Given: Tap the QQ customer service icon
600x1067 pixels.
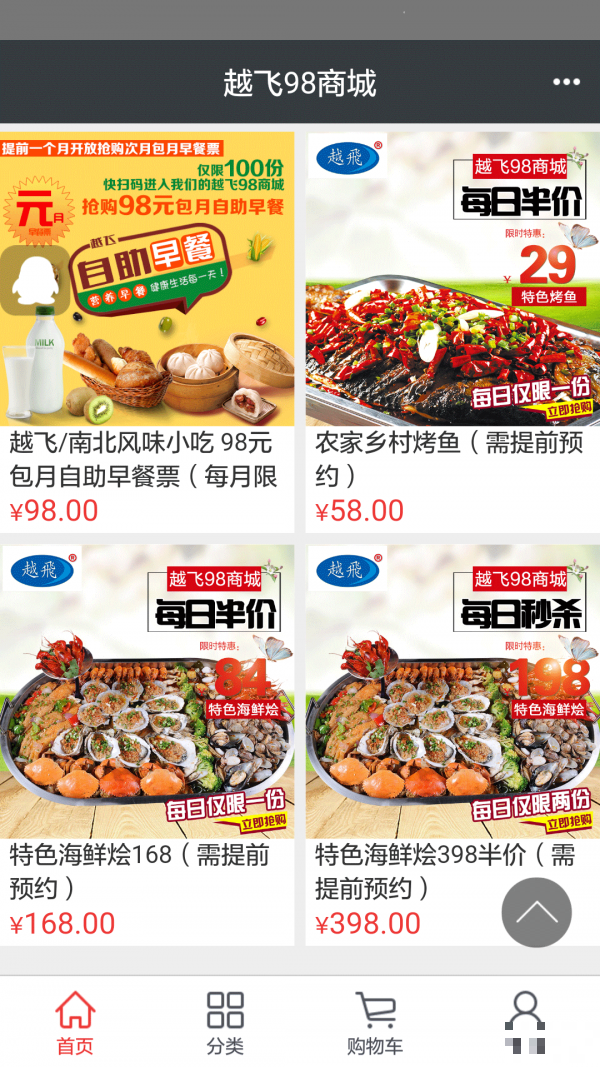Looking at the screenshot, I should tap(35, 281).
